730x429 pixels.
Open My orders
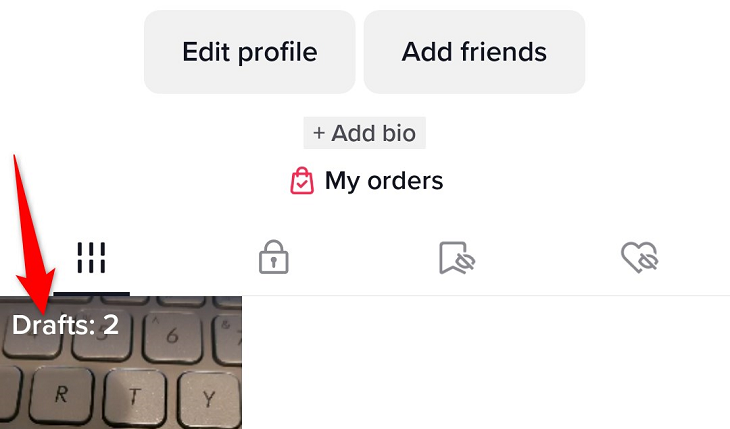click(366, 181)
